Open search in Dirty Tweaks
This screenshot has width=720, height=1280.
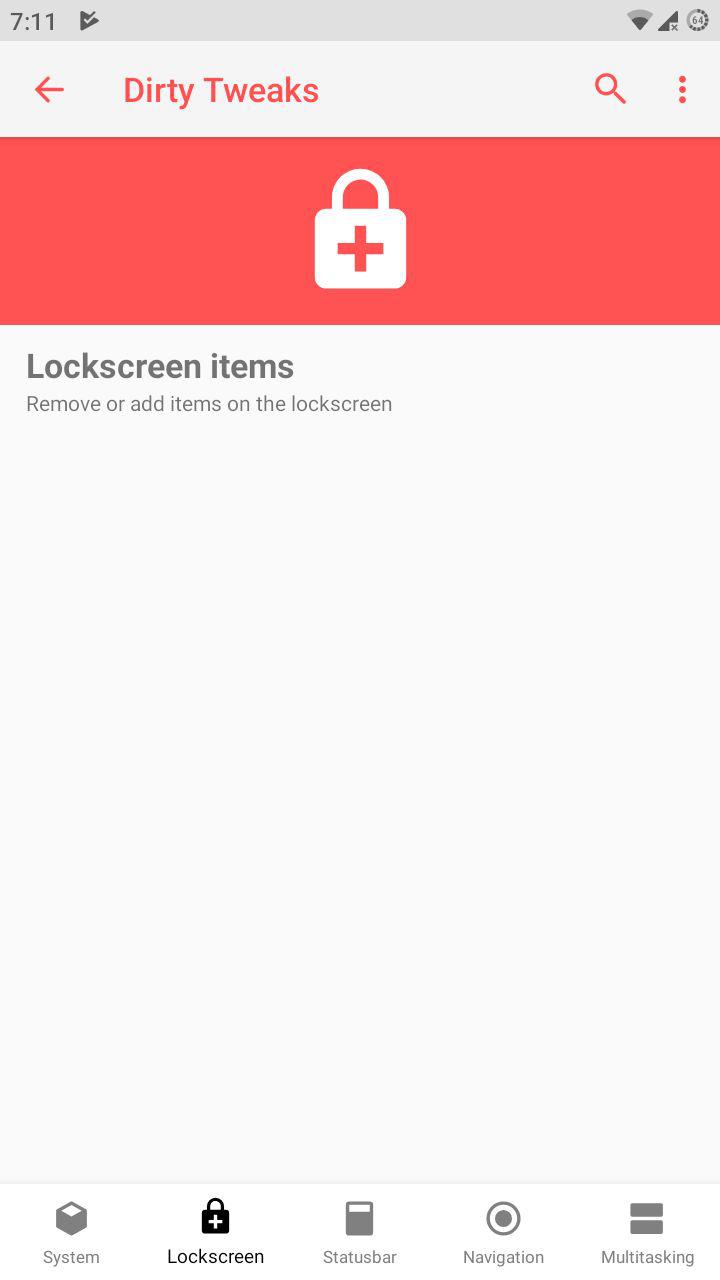click(610, 89)
